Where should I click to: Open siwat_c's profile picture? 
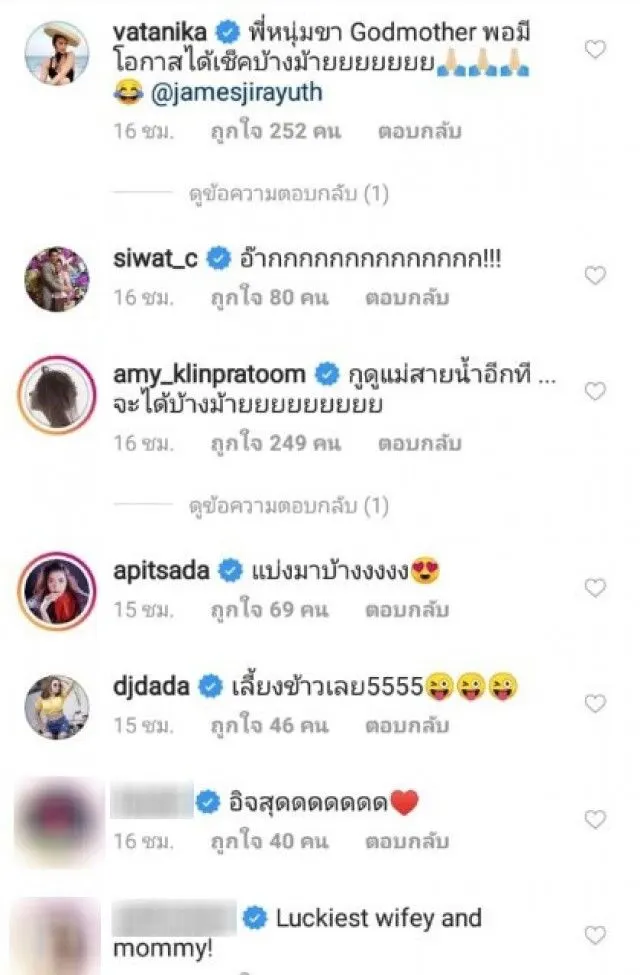57,278
